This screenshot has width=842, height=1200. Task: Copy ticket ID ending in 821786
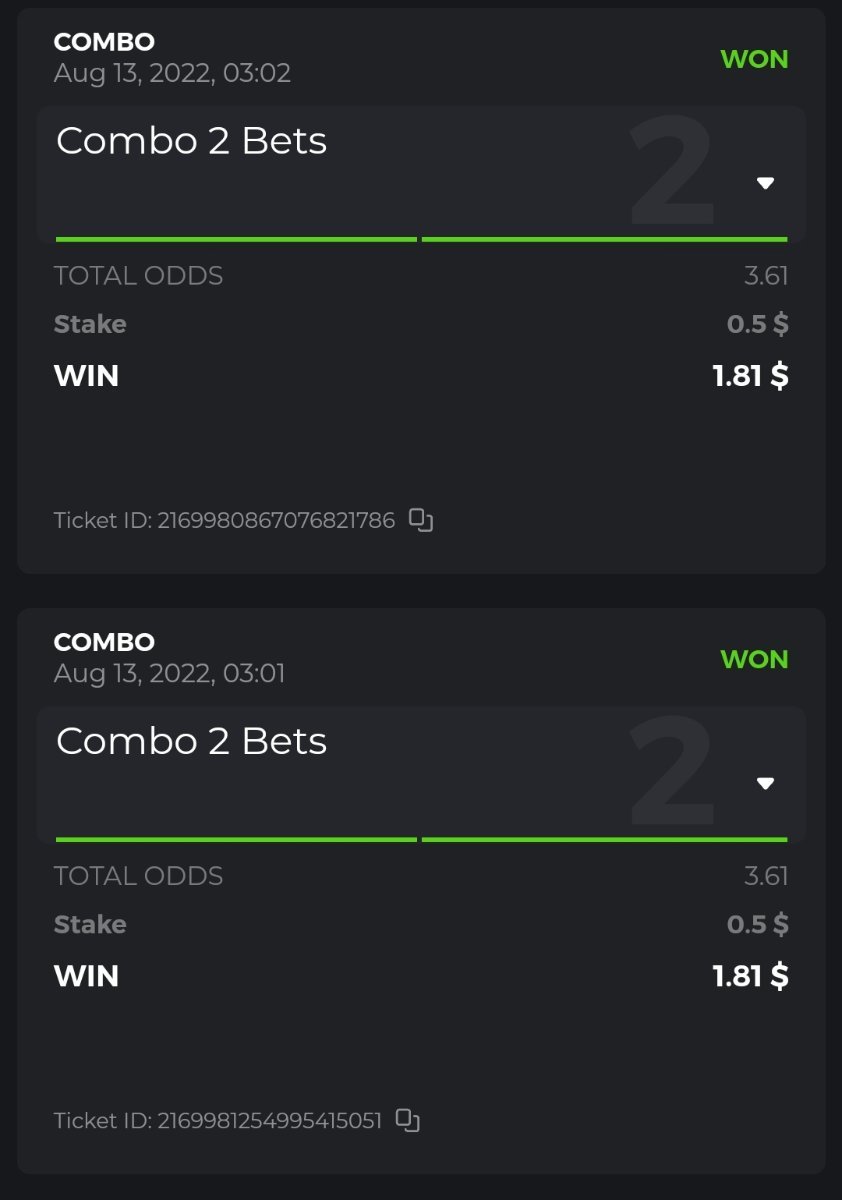click(421, 520)
